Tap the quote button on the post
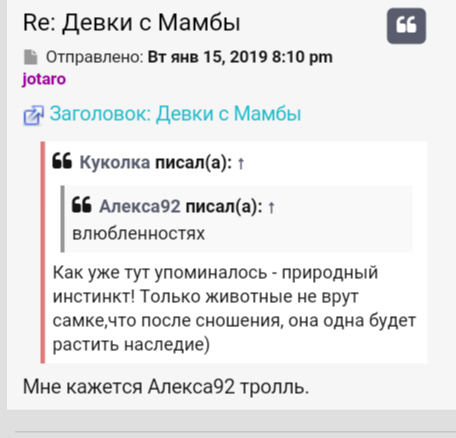Screen dimensions: 456x438 (x=406, y=26)
